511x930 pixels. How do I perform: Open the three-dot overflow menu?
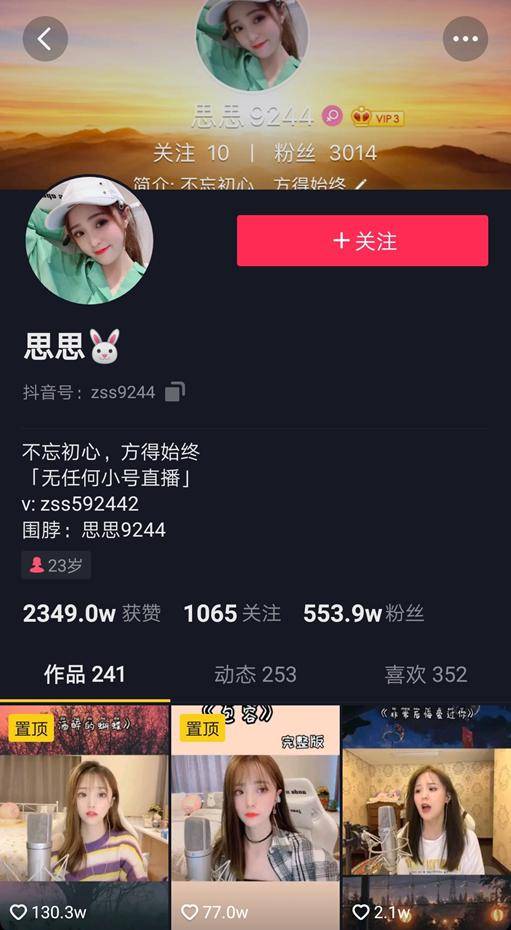coord(465,39)
